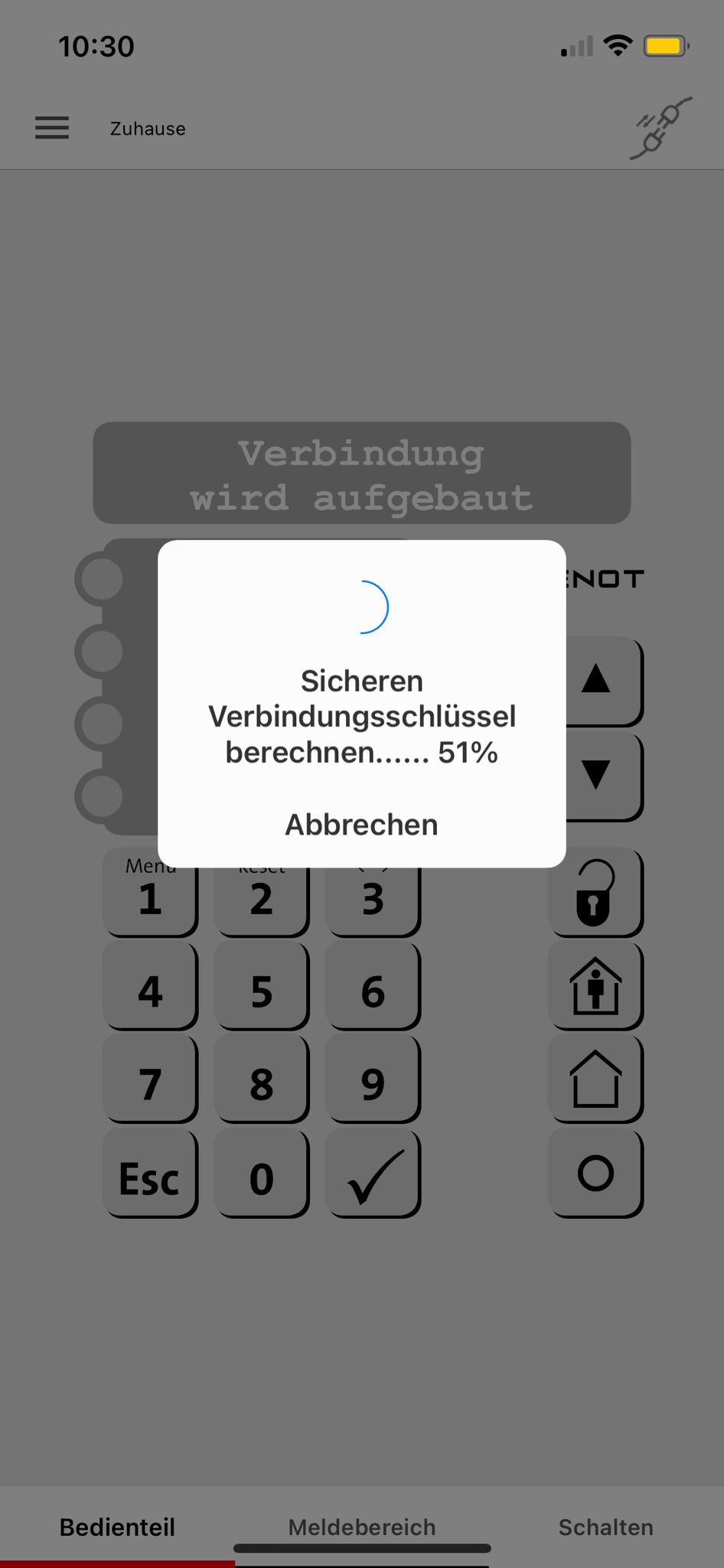The height and width of the screenshot is (1568, 724).
Task: Tap the house with person key
Action: click(x=595, y=986)
